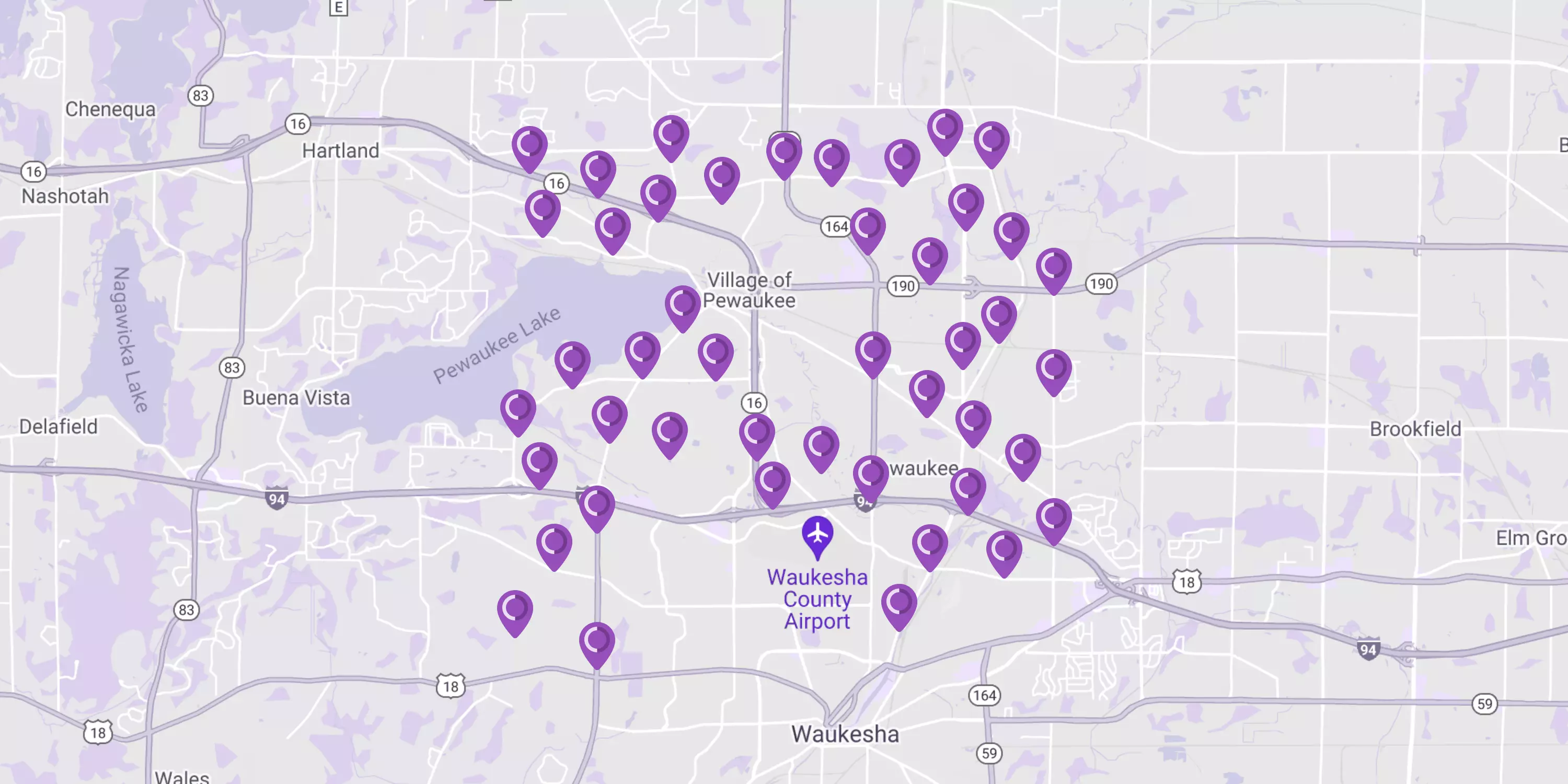Choose the northernmost pin on the map

[x=944, y=129]
